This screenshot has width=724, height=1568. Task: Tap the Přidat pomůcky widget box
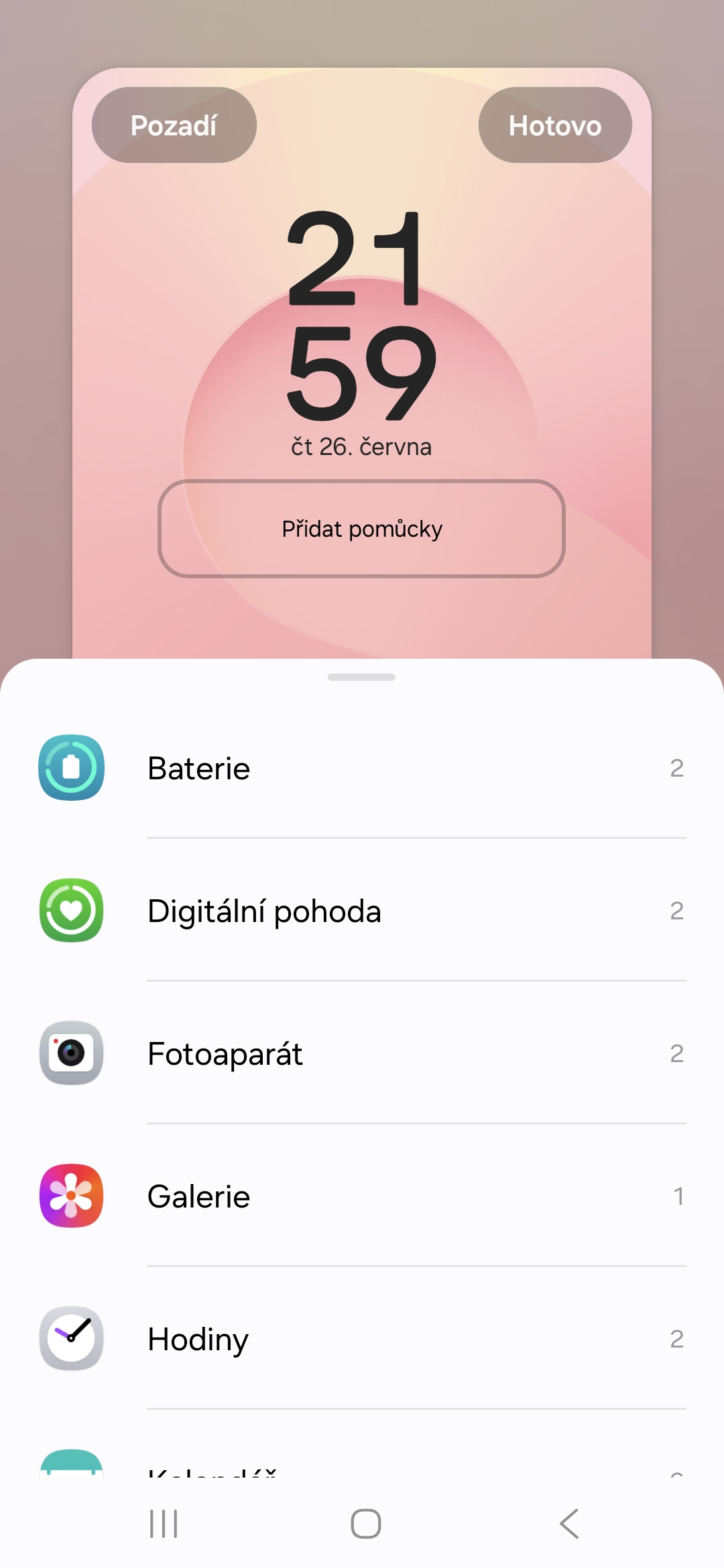[361, 529]
